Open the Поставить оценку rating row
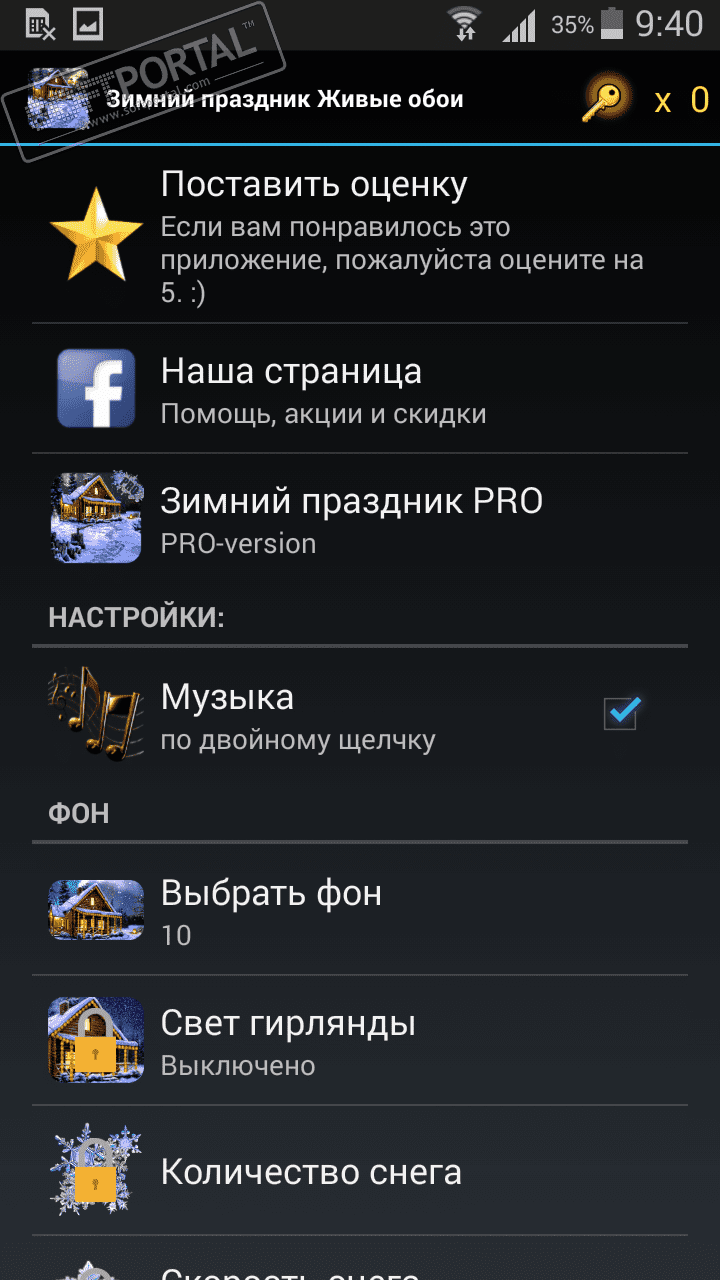 tap(360, 235)
